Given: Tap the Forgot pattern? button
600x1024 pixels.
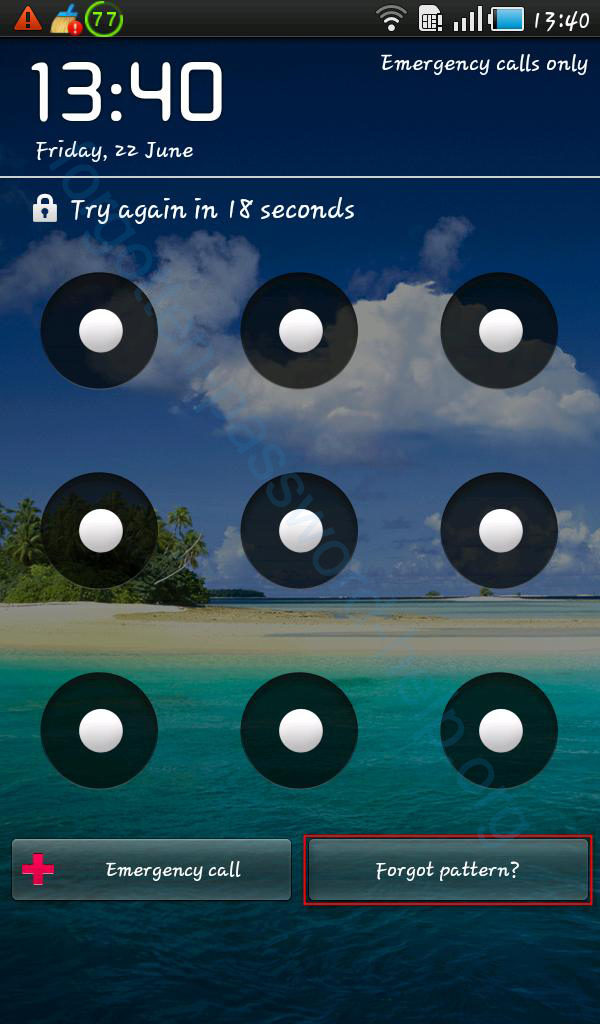Looking at the screenshot, I should [448, 870].
